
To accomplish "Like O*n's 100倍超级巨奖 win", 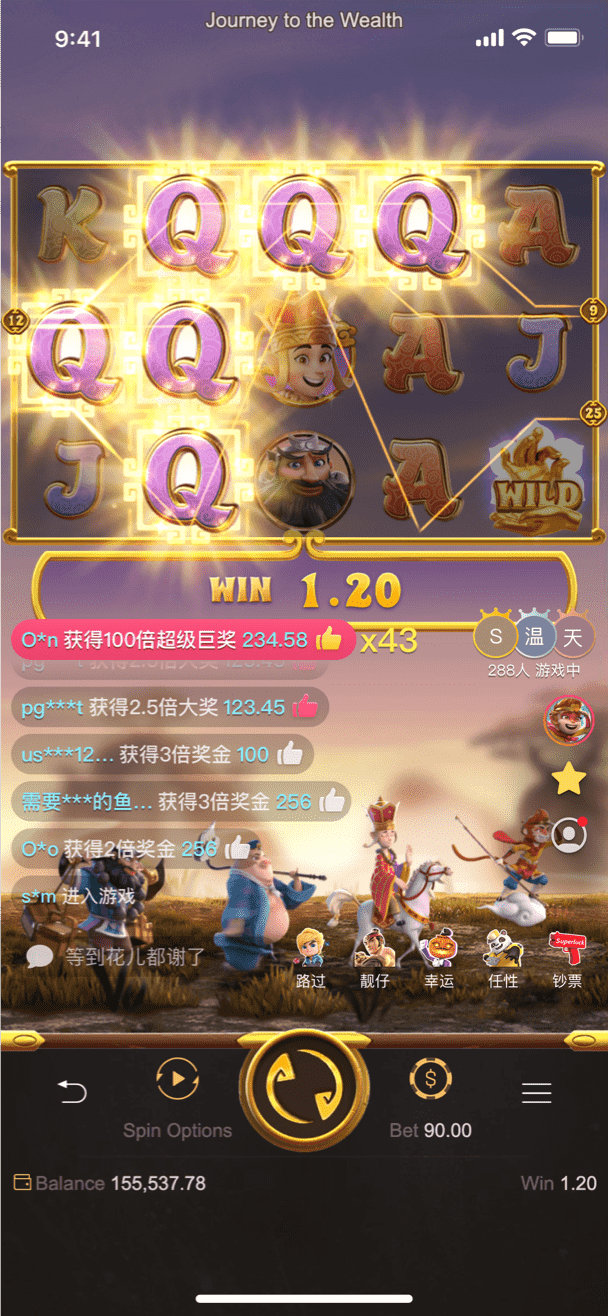I will tap(328, 640).
